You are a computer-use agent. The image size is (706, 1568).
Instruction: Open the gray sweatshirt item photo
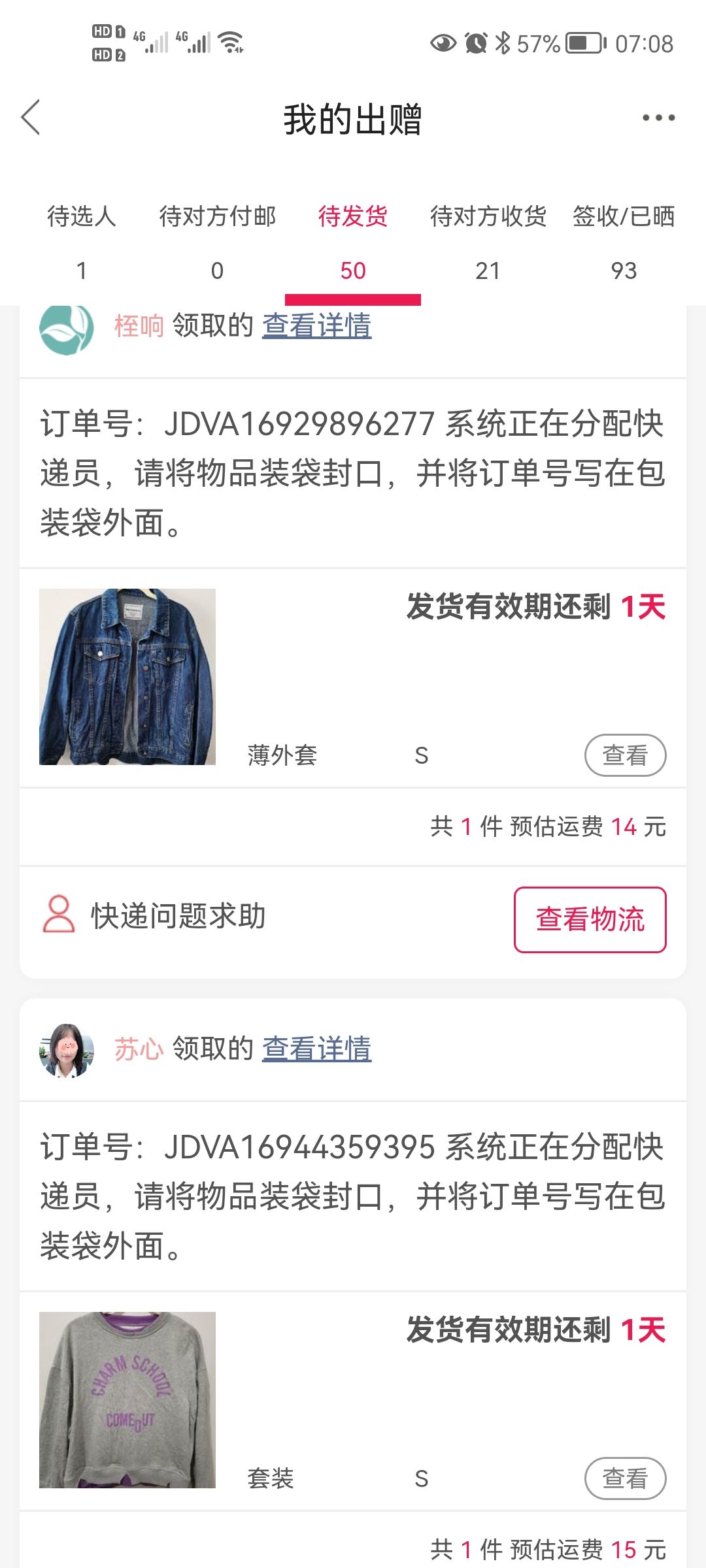(127, 1400)
